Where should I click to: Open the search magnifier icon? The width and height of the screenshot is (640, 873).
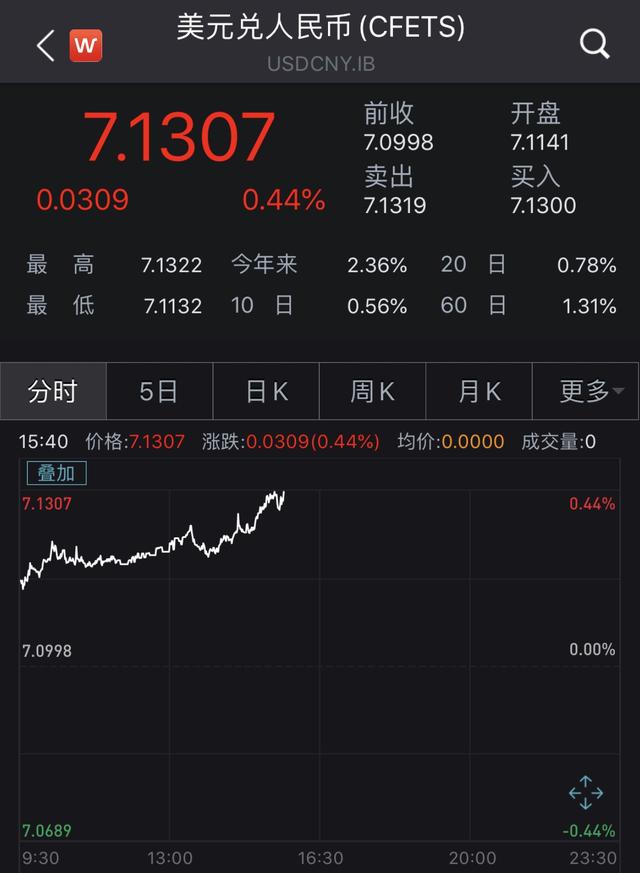pyautogui.click(x=594, y=43)
